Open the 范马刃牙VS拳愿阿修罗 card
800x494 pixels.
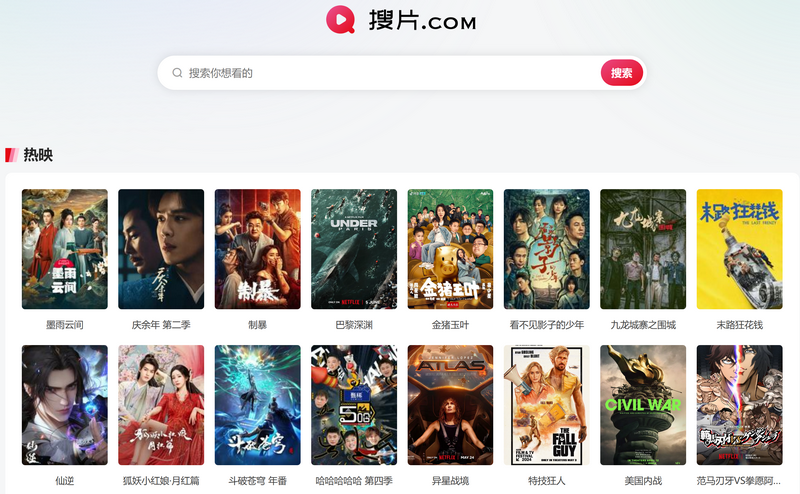click(x=739, y=405)
